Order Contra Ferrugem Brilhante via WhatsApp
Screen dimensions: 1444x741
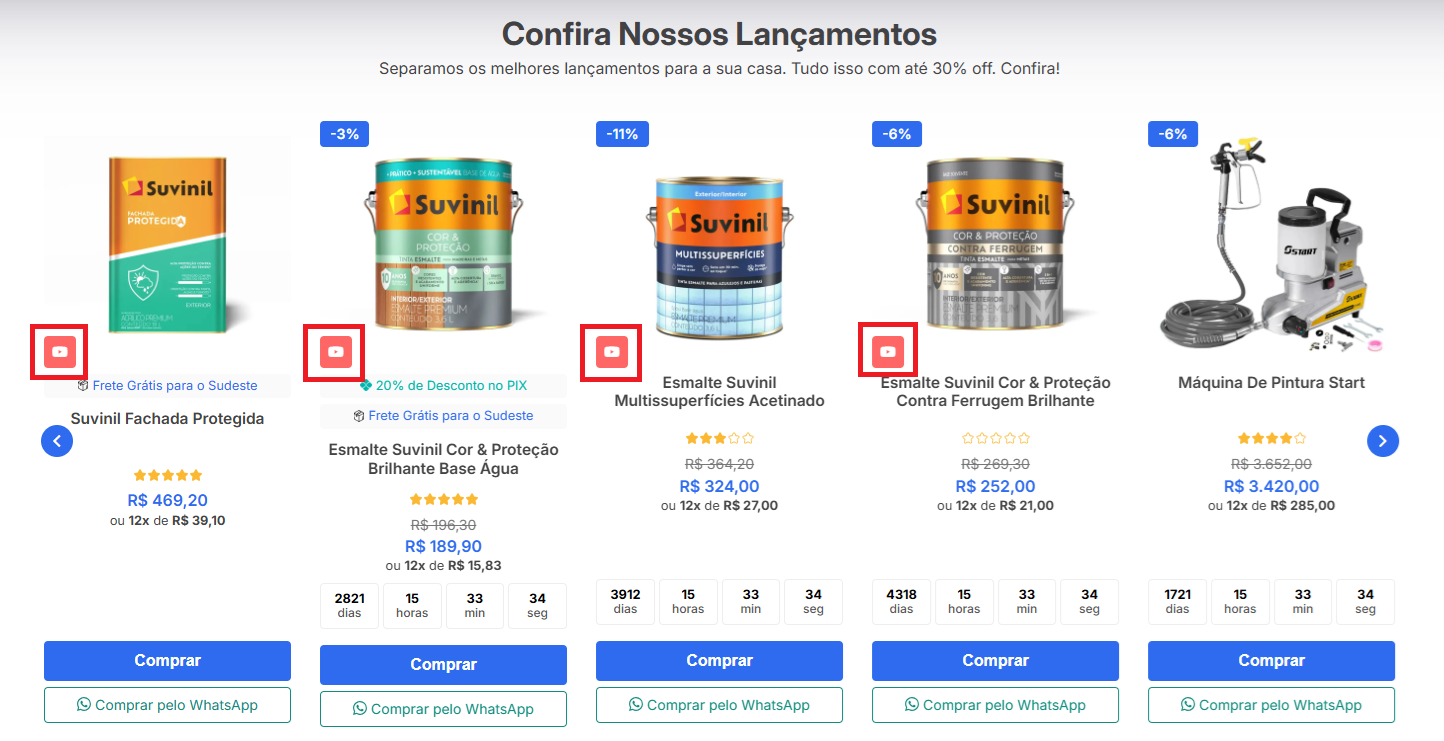pos(995,705)
